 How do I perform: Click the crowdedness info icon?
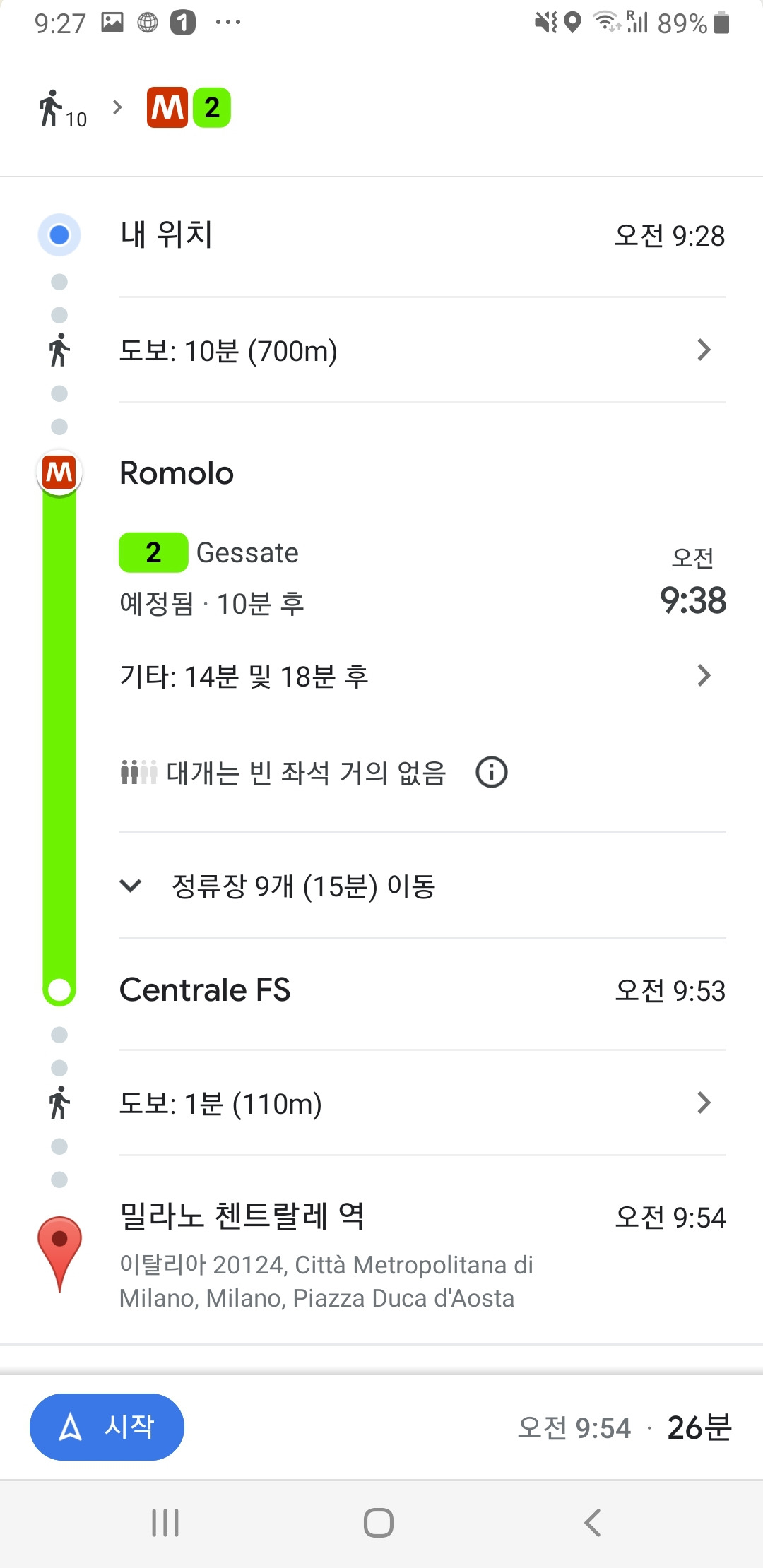click(x=491, y=773)
